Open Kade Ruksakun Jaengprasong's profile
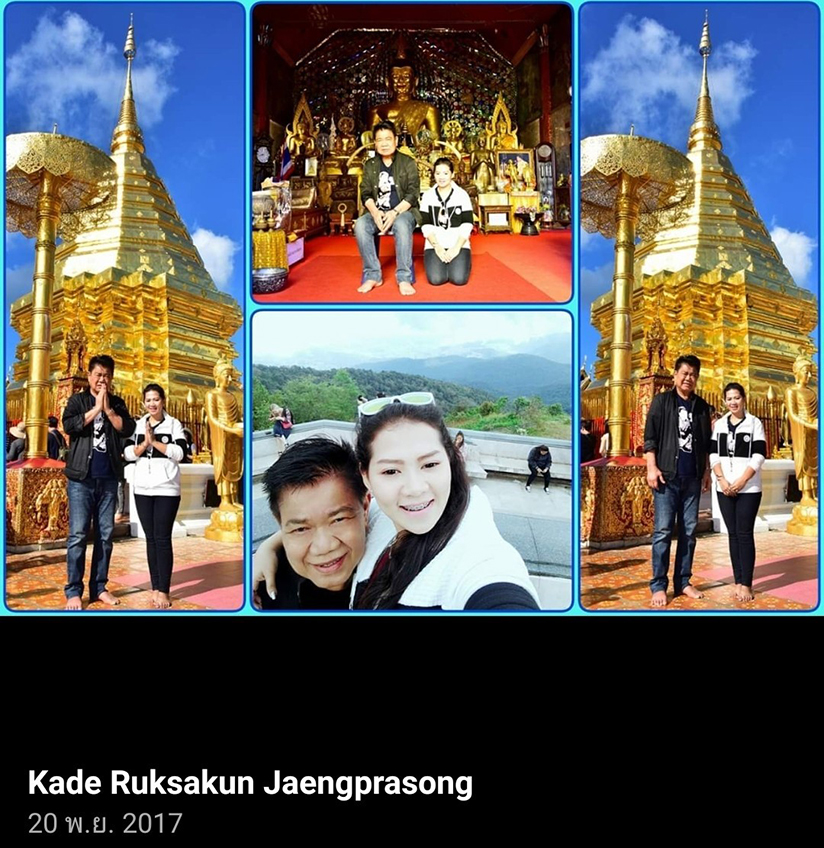The width and height of the screenshot is (824, 848). coord(250,783)
